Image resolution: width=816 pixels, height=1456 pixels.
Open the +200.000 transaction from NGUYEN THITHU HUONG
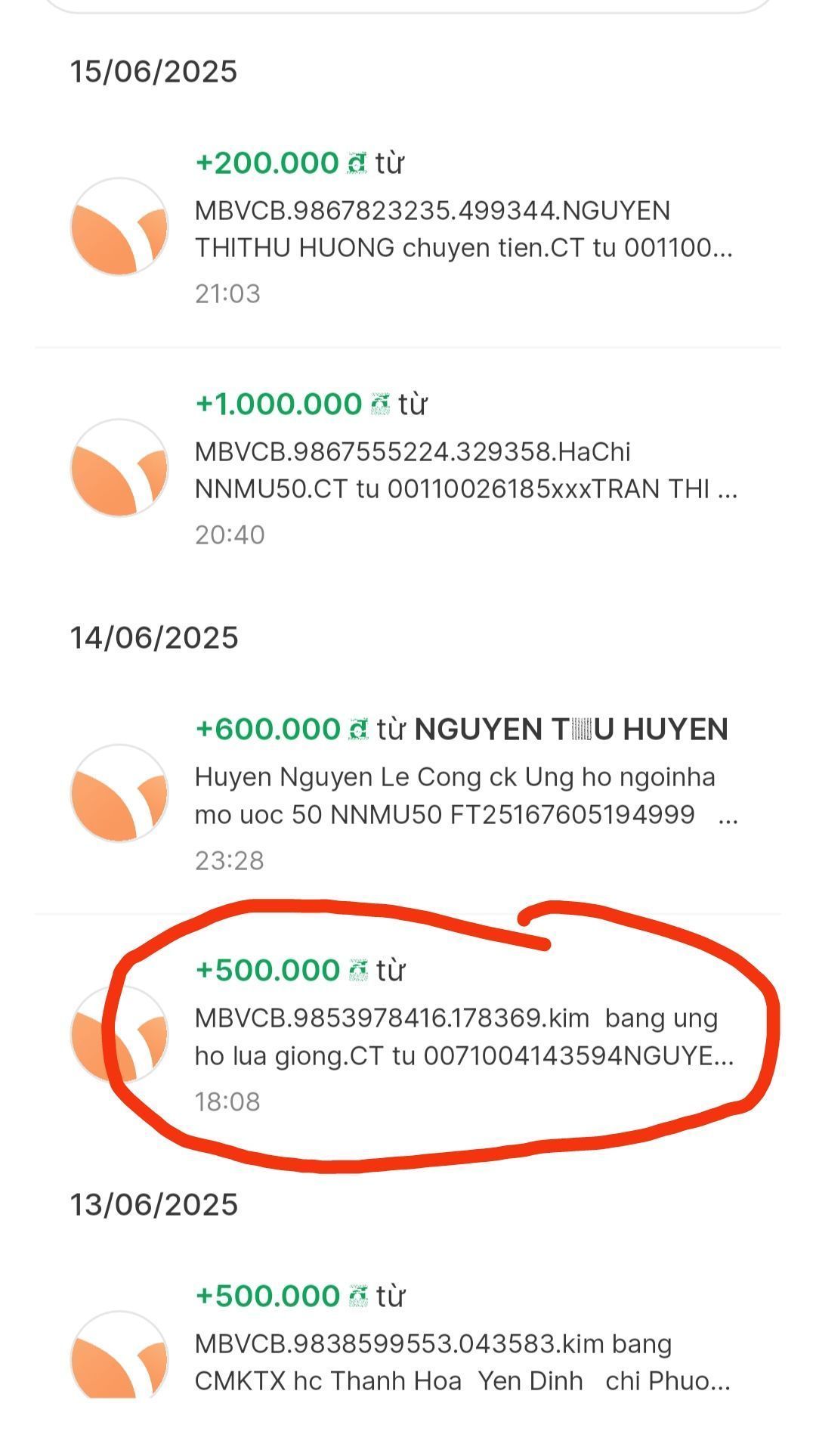point(462,228)
